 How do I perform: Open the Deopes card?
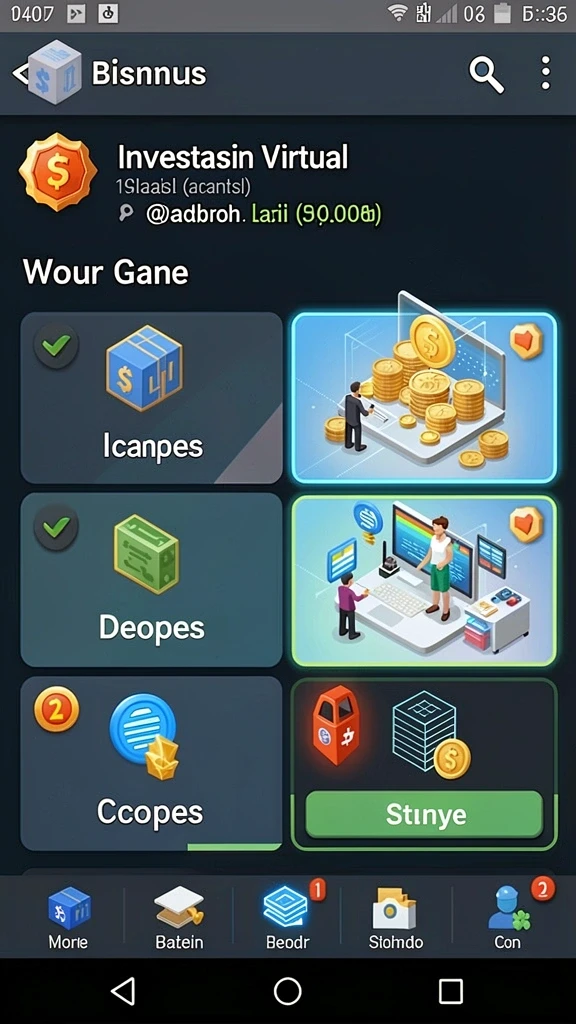click(x=152, y=579)
